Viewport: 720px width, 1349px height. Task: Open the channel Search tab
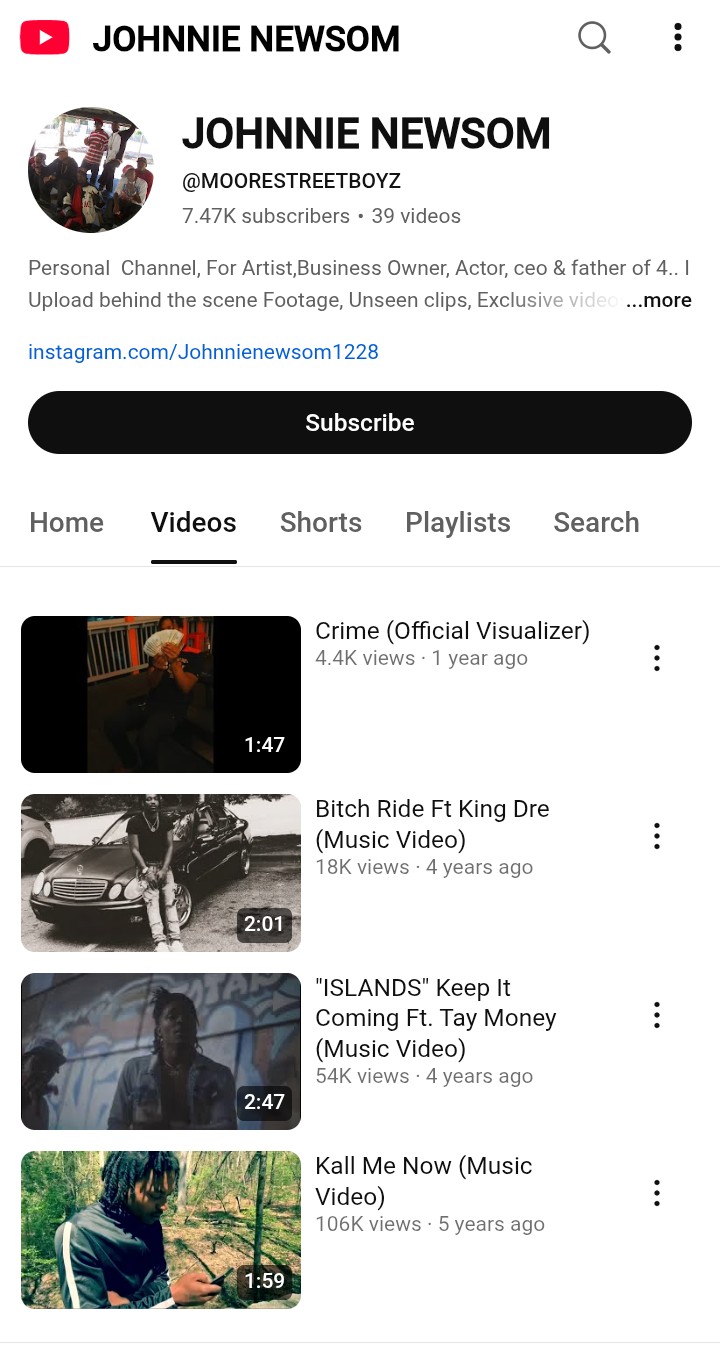[x=596, y=522]
